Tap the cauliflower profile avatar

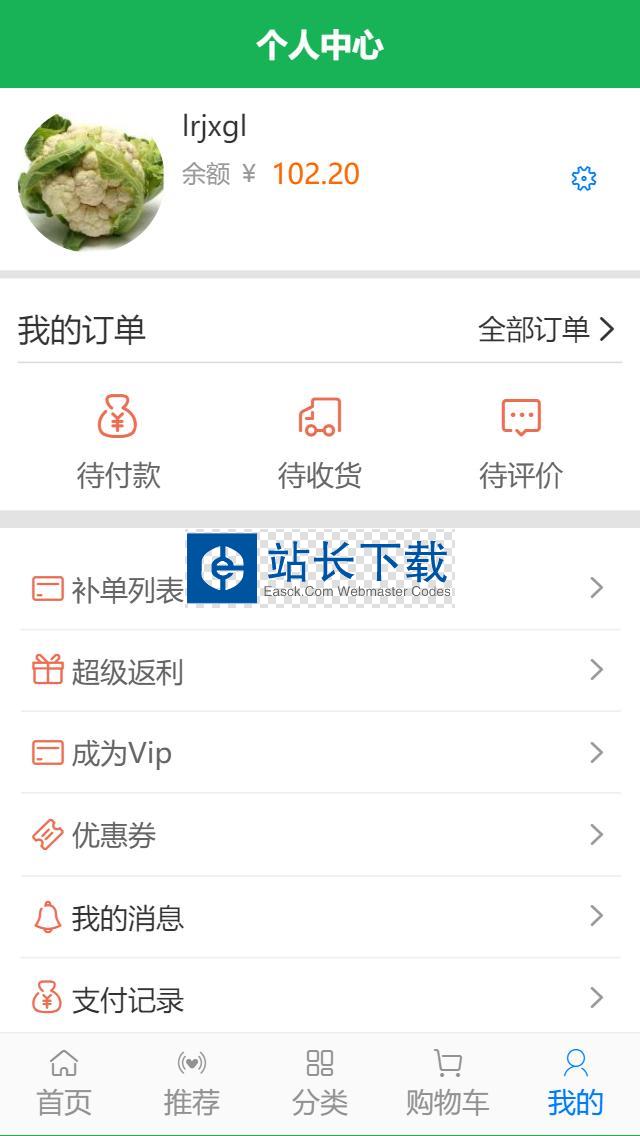(x=91, y=180)
